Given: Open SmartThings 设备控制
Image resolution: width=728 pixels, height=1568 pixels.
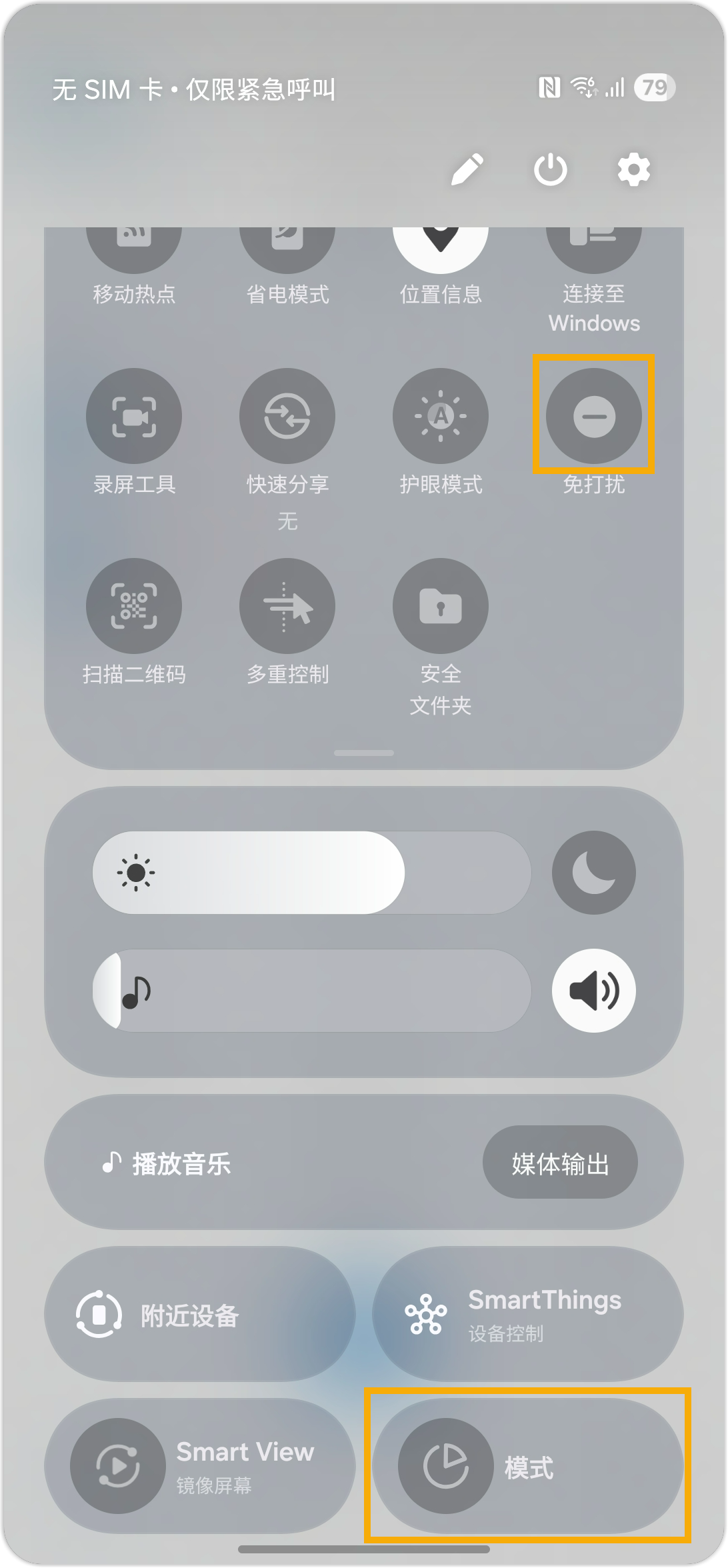Looking at the screenshot, I should tap(527, 1315).
